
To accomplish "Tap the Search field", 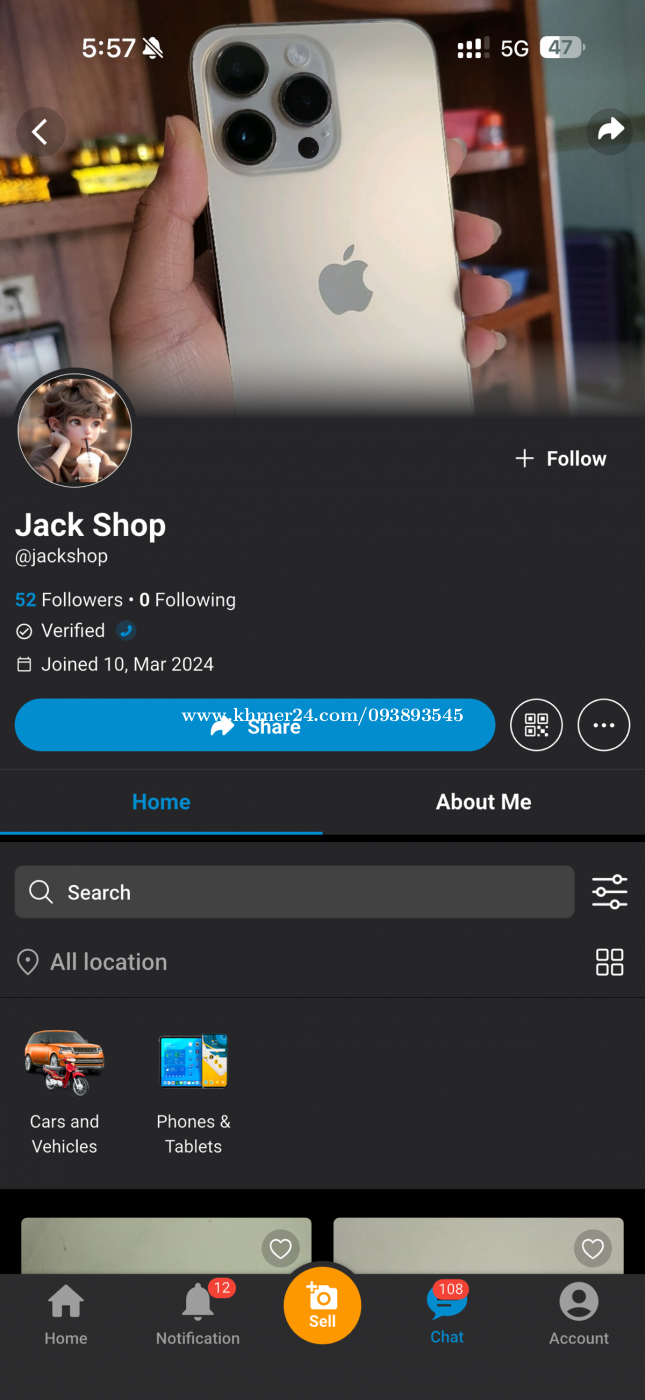I will (294, 892).
